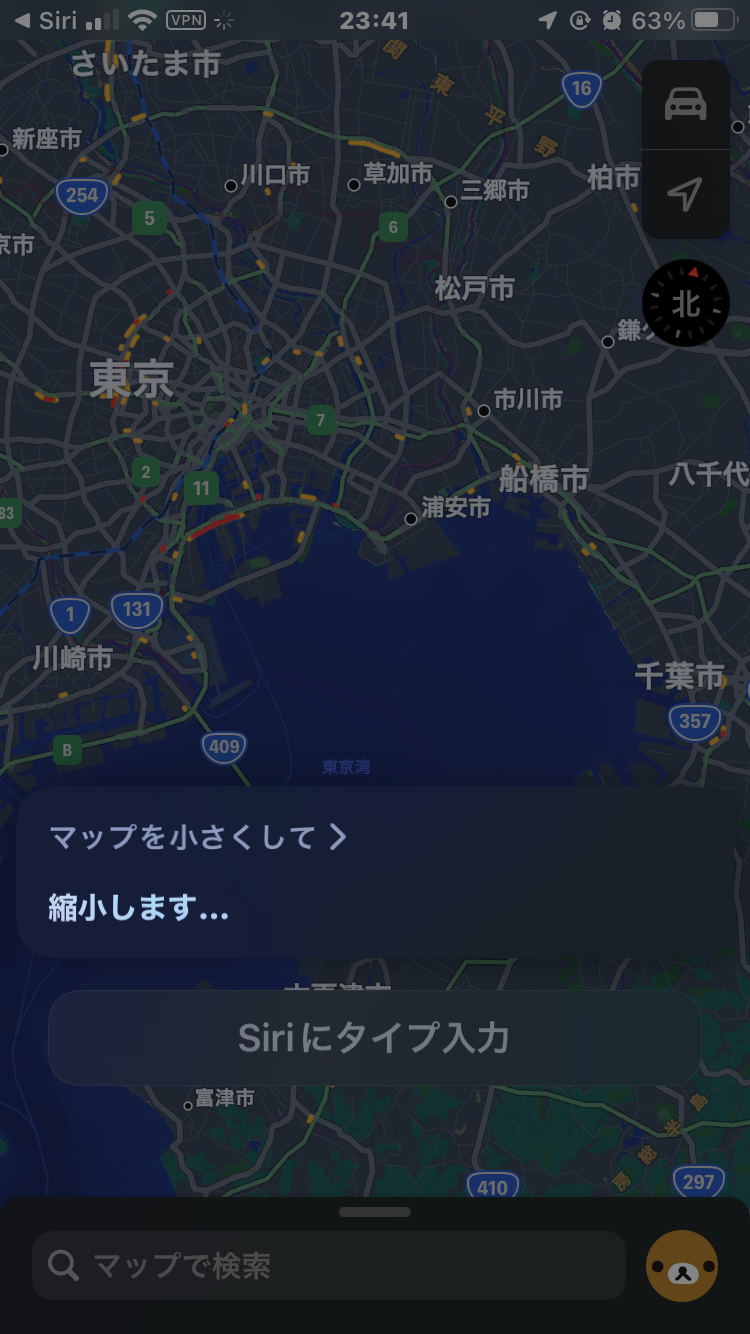Focus the Siriにタイプ入力 field
The width and height of the screenshot is (750, 1334).
(374, 1038)
